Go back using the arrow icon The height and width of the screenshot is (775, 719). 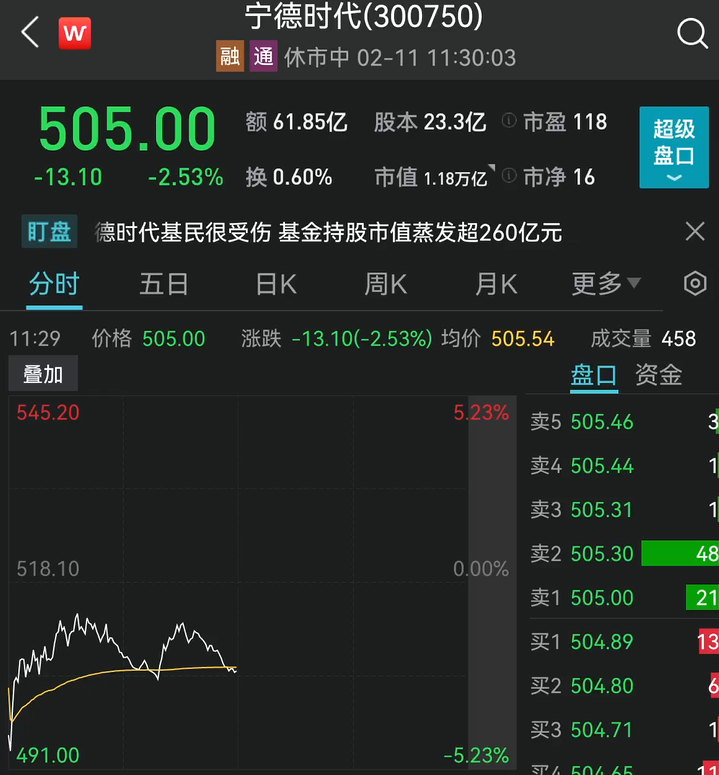[30, 33]
